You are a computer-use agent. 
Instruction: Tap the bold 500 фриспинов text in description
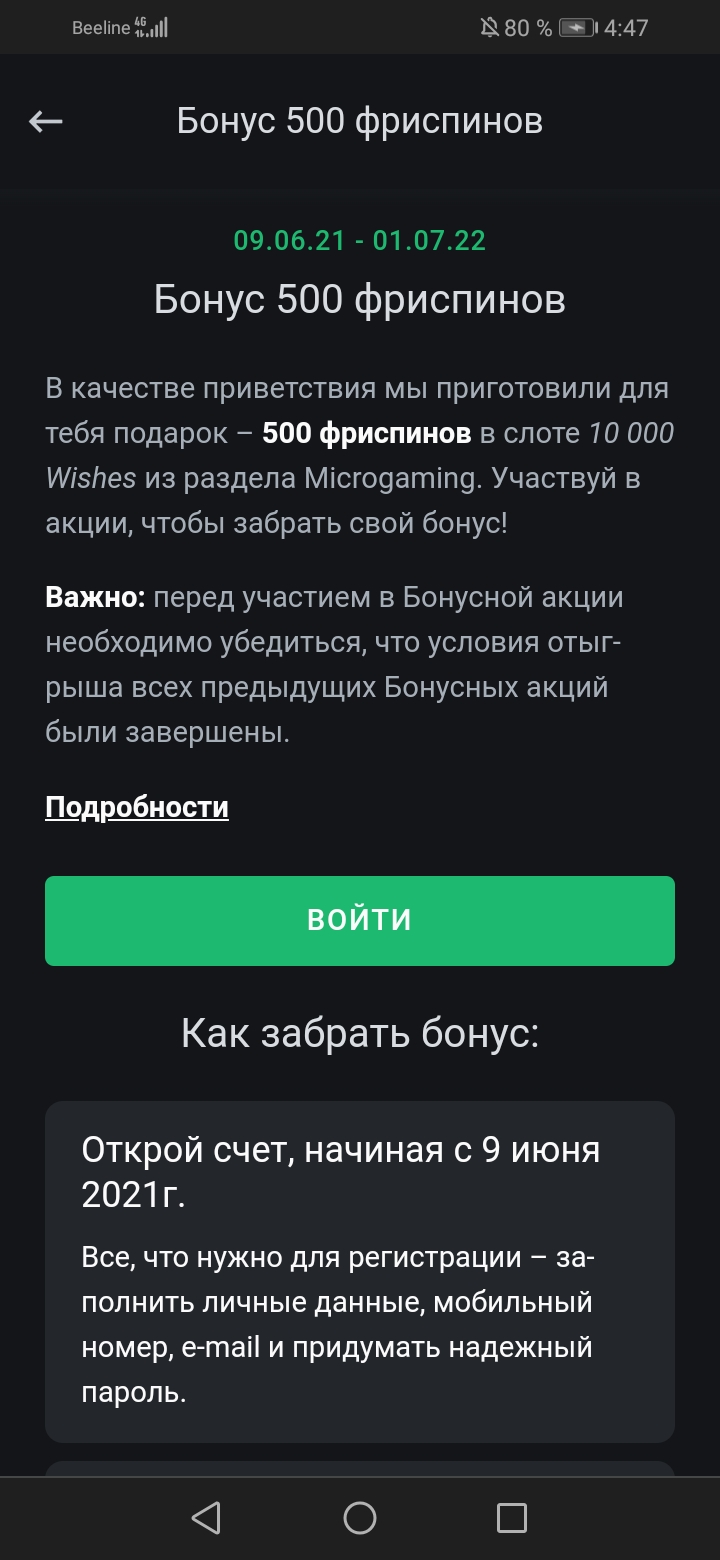click(x=366, y=432)
